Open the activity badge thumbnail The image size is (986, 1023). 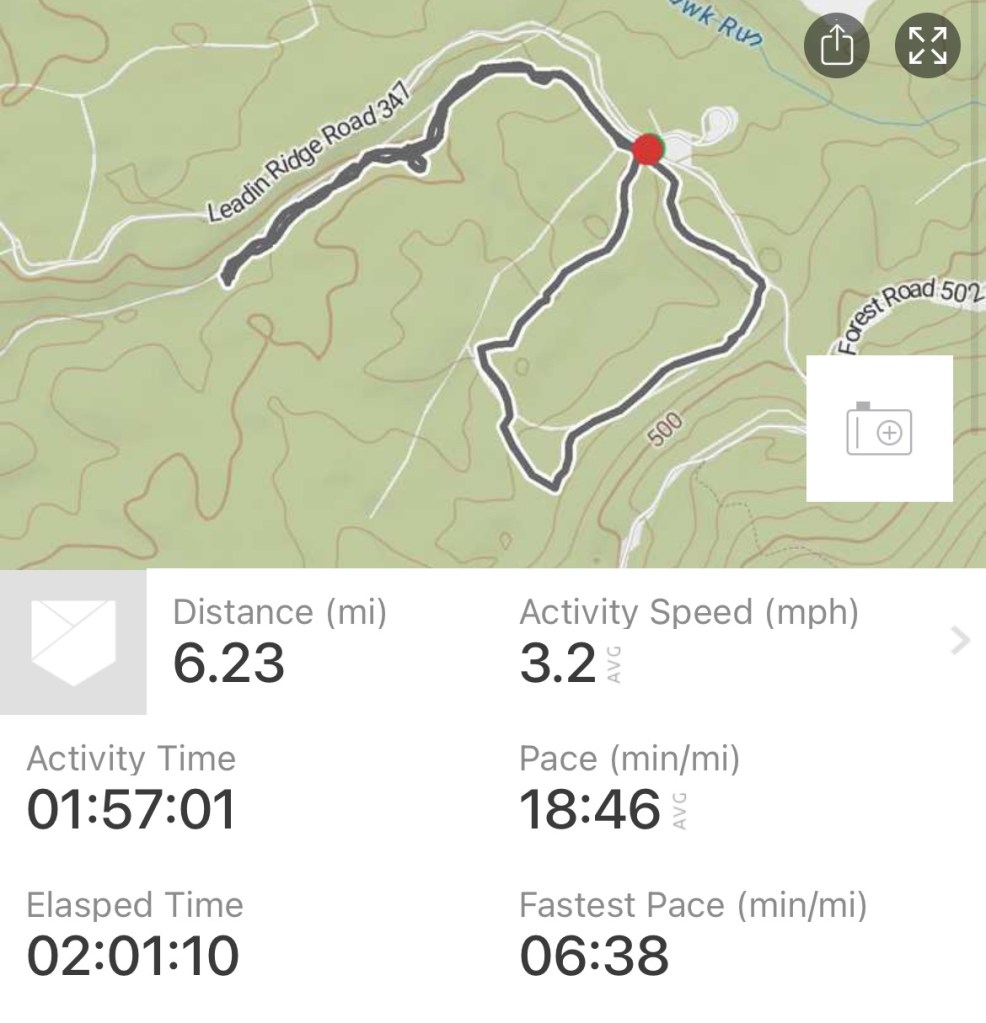(x=73, y=642)
